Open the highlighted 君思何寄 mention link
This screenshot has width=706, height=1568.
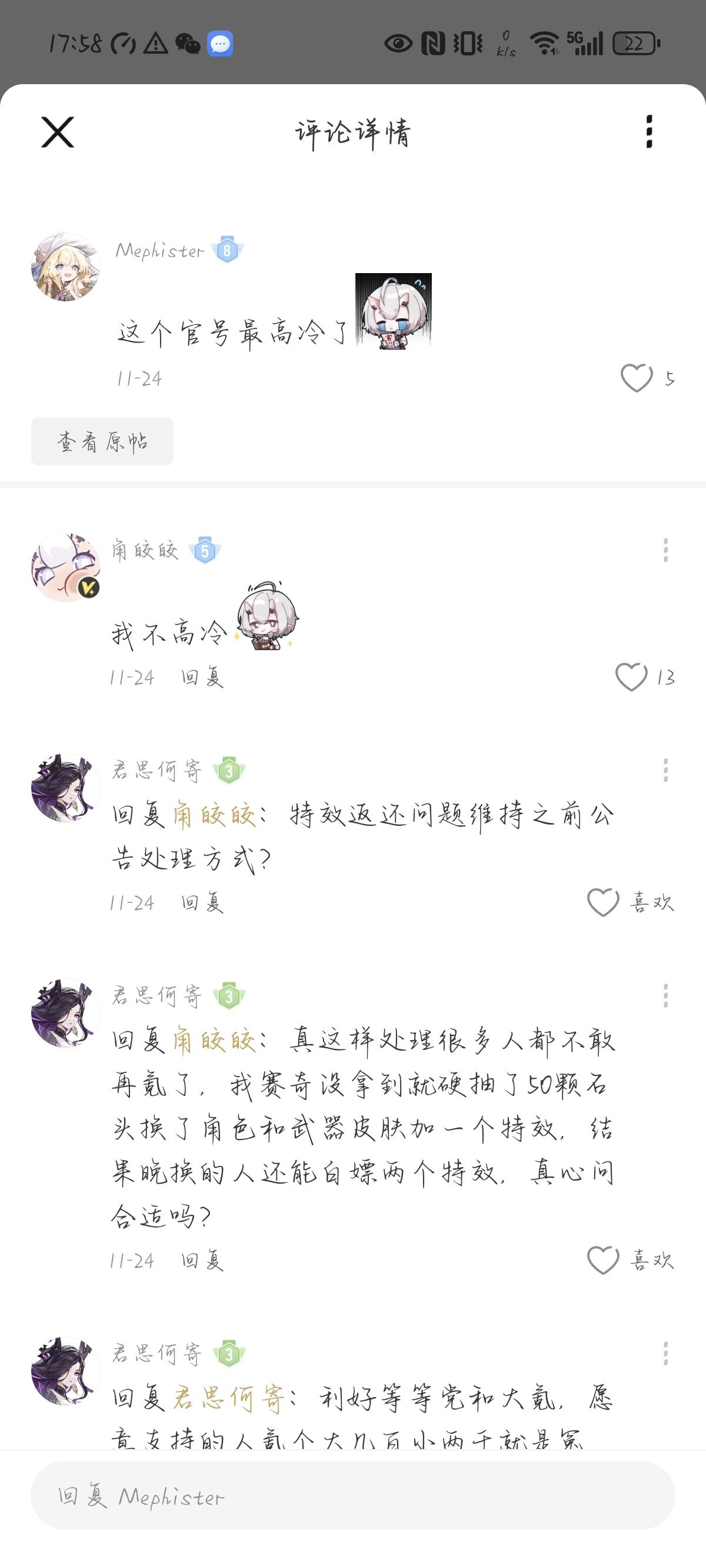pos(229,1398)
